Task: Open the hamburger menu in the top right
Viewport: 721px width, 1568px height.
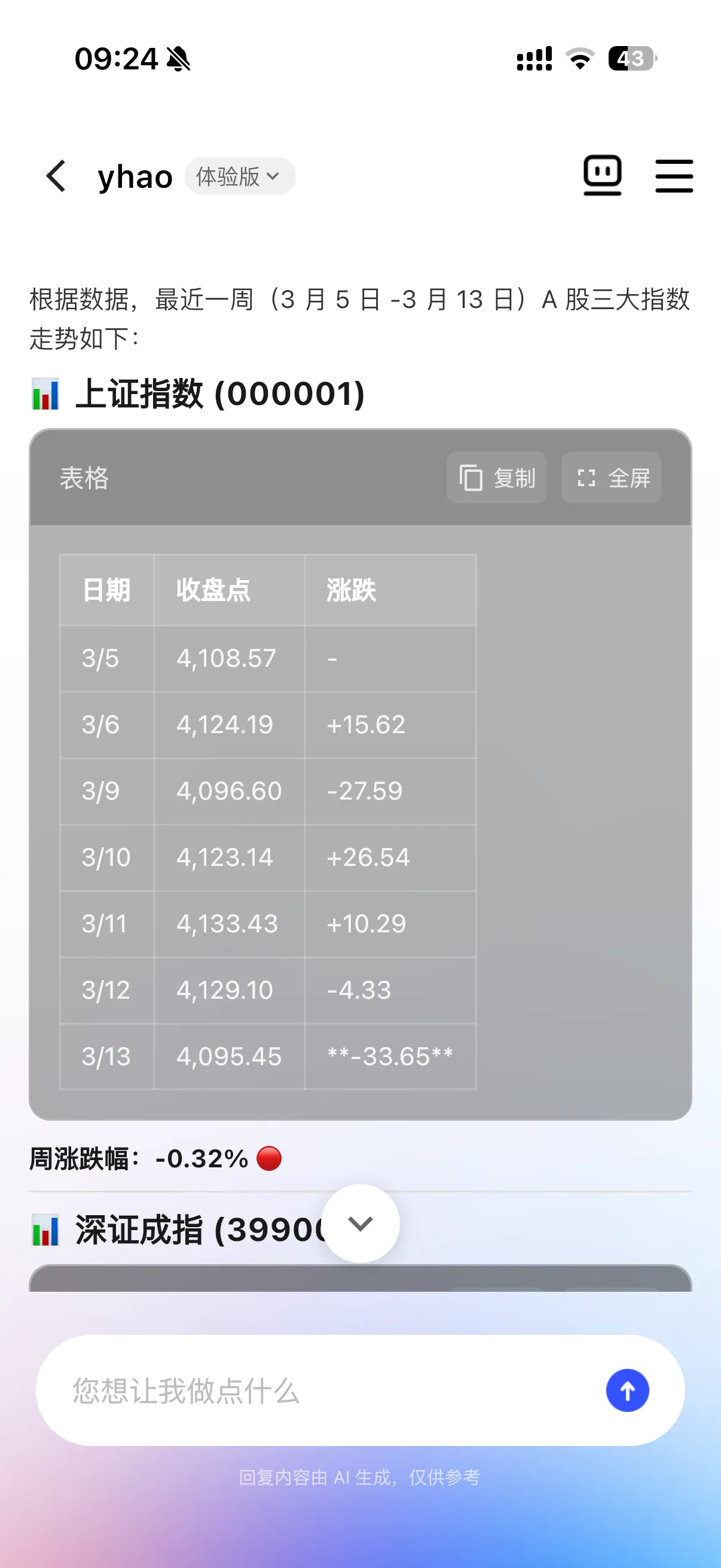Action: pyautogui.click(x=674, y=175)
